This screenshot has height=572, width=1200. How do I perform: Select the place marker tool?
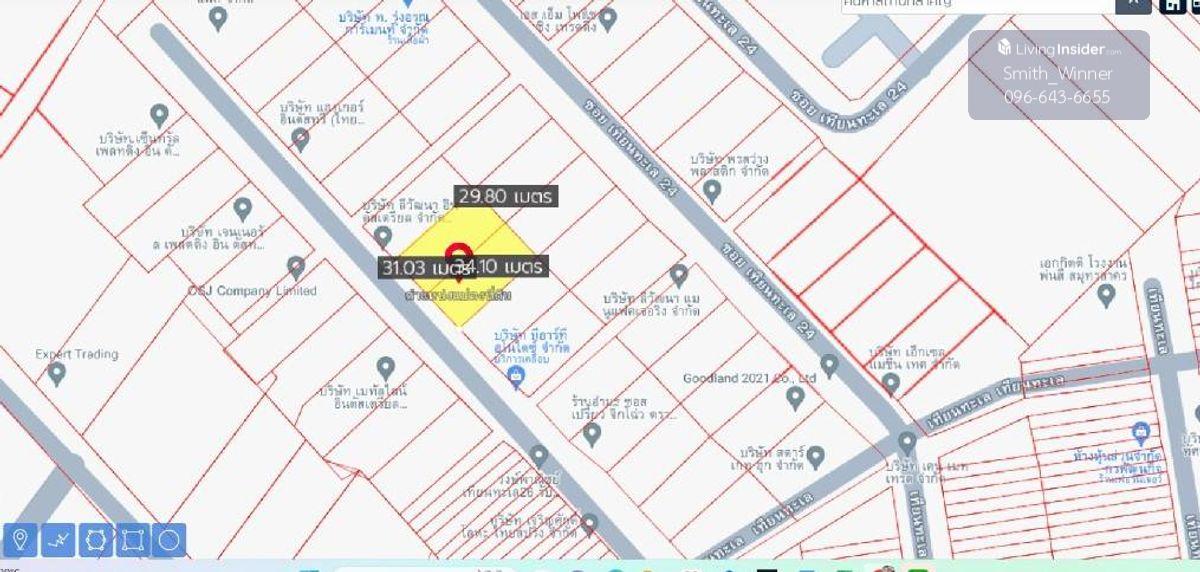click(x=20, y=541)
